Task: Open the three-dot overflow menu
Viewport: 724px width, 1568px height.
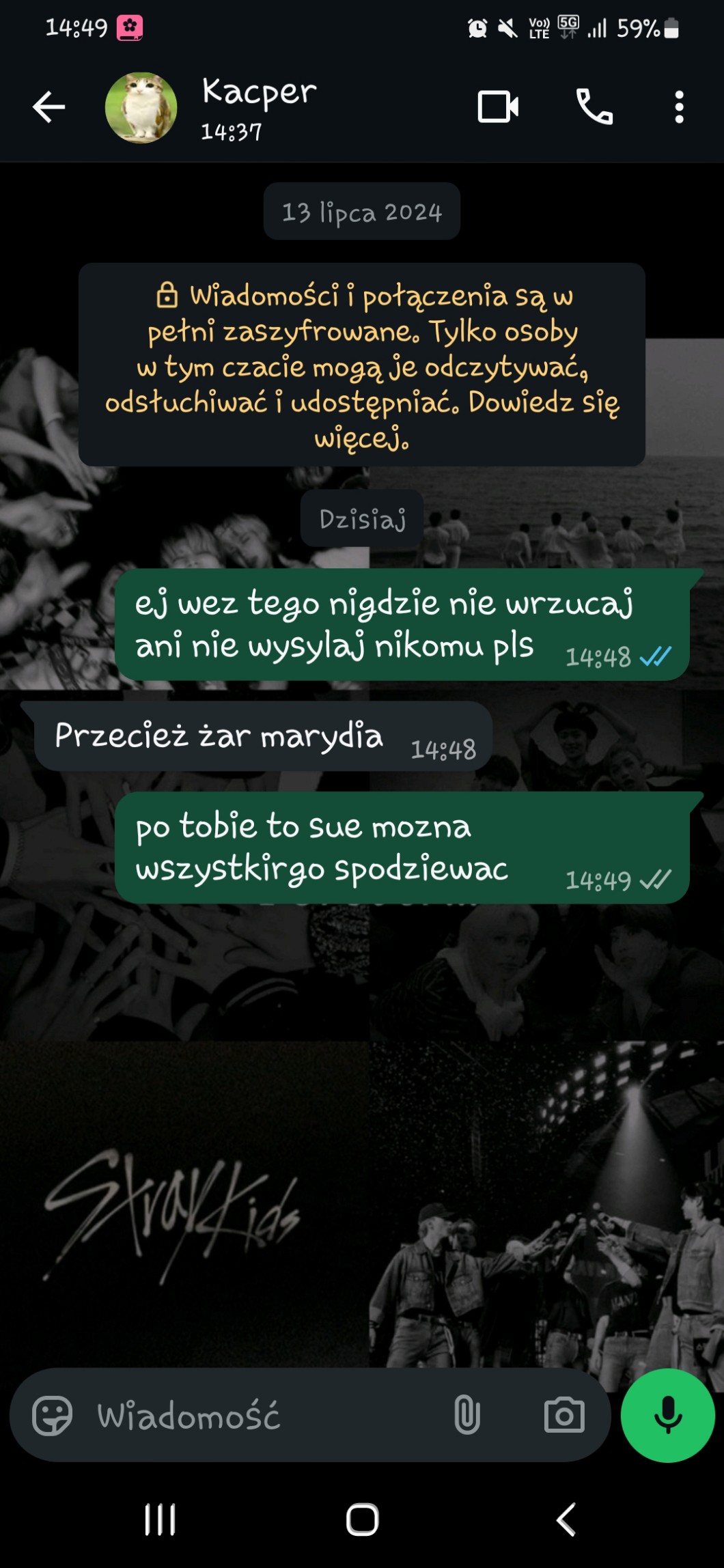Action: [x=679, y=107]
